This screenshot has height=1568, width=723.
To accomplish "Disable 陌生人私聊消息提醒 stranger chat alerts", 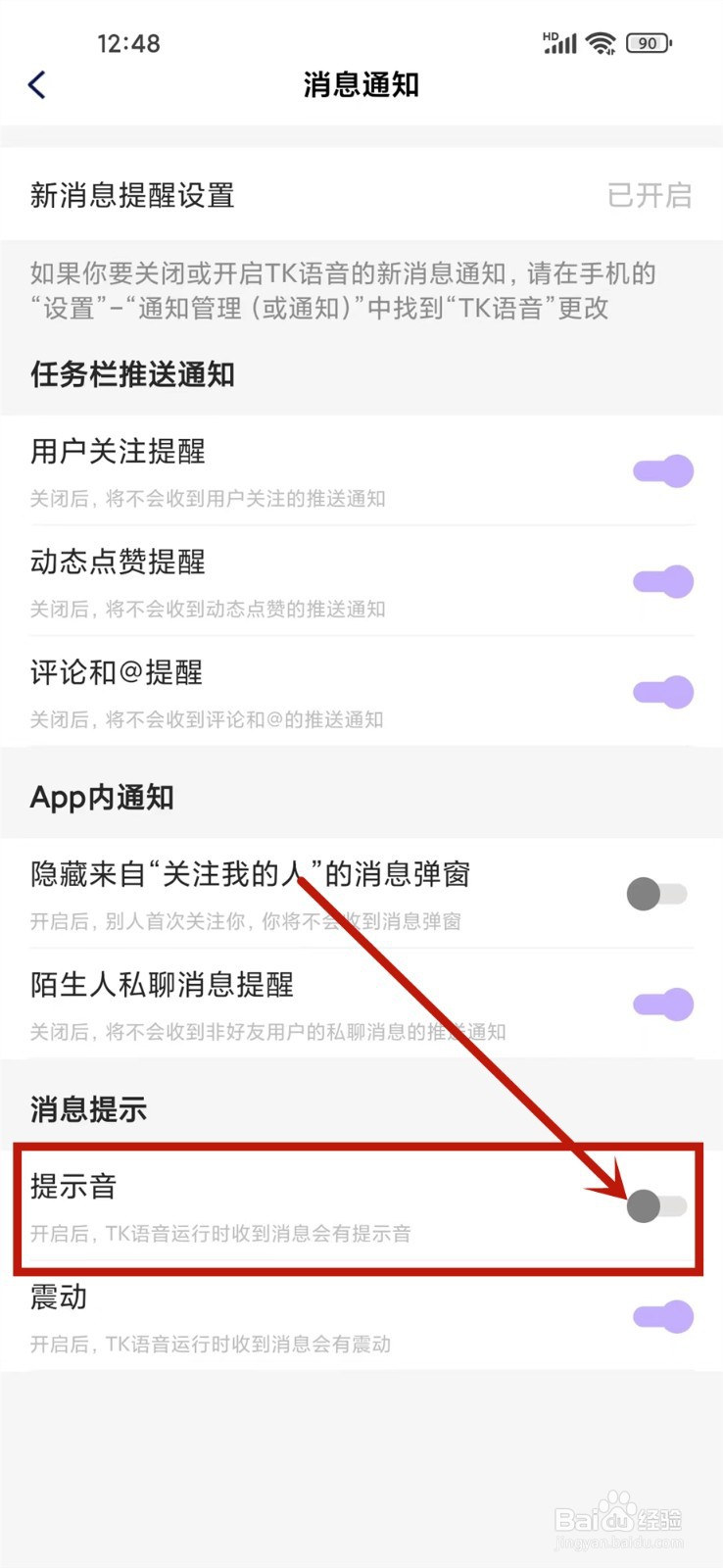I will click(x=666, y=1004).
